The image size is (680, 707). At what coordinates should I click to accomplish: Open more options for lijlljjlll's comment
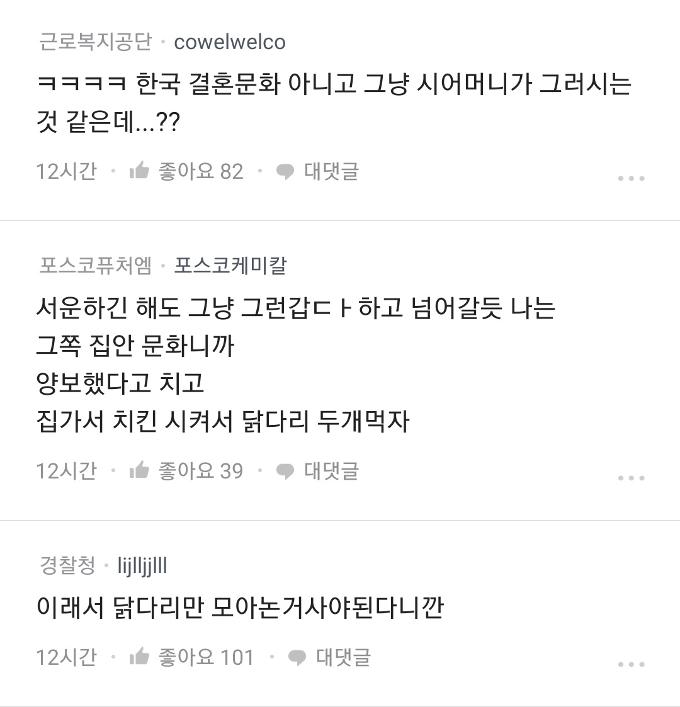631,664
